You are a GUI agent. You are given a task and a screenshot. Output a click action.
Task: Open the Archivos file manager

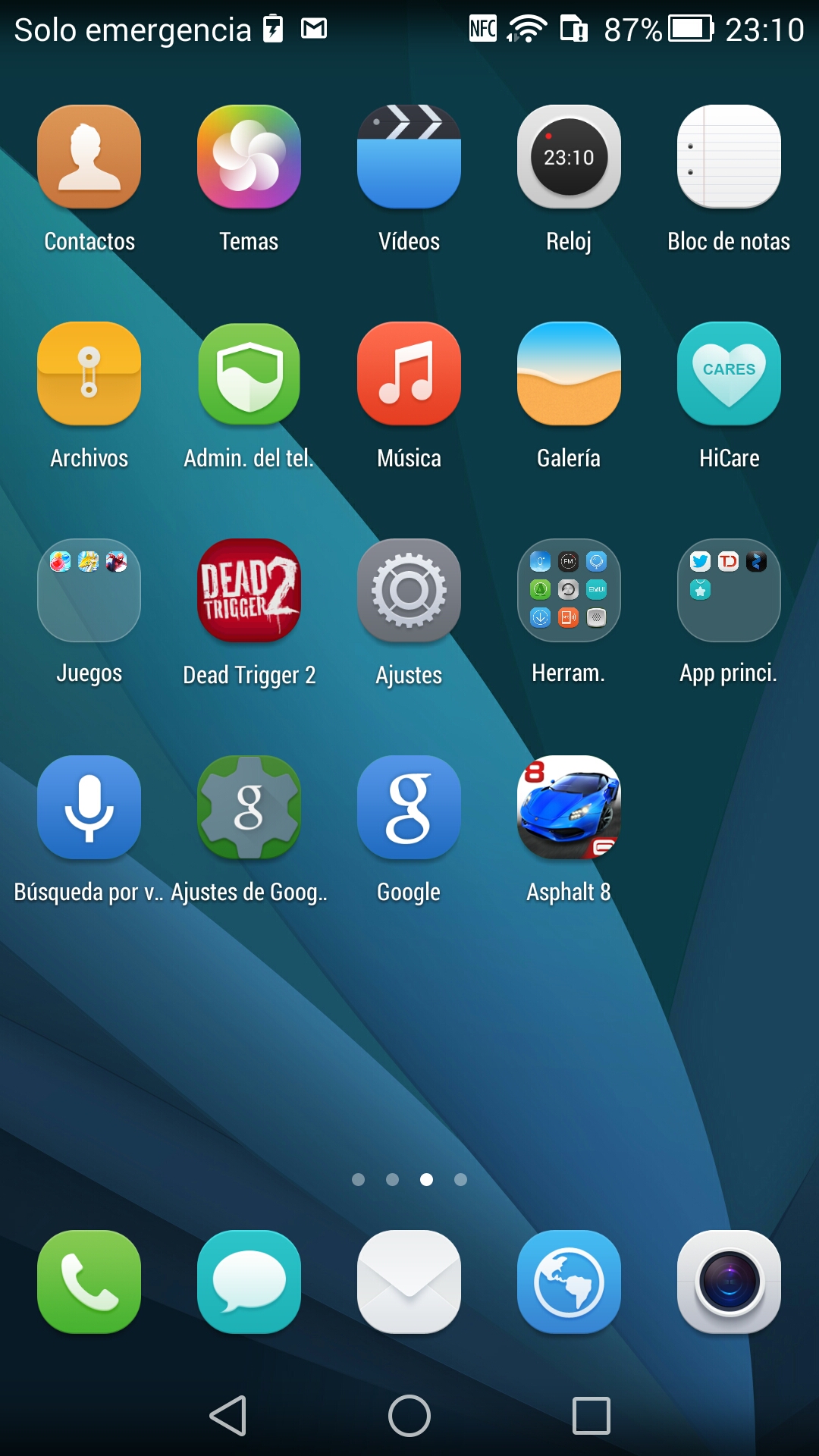89,374
